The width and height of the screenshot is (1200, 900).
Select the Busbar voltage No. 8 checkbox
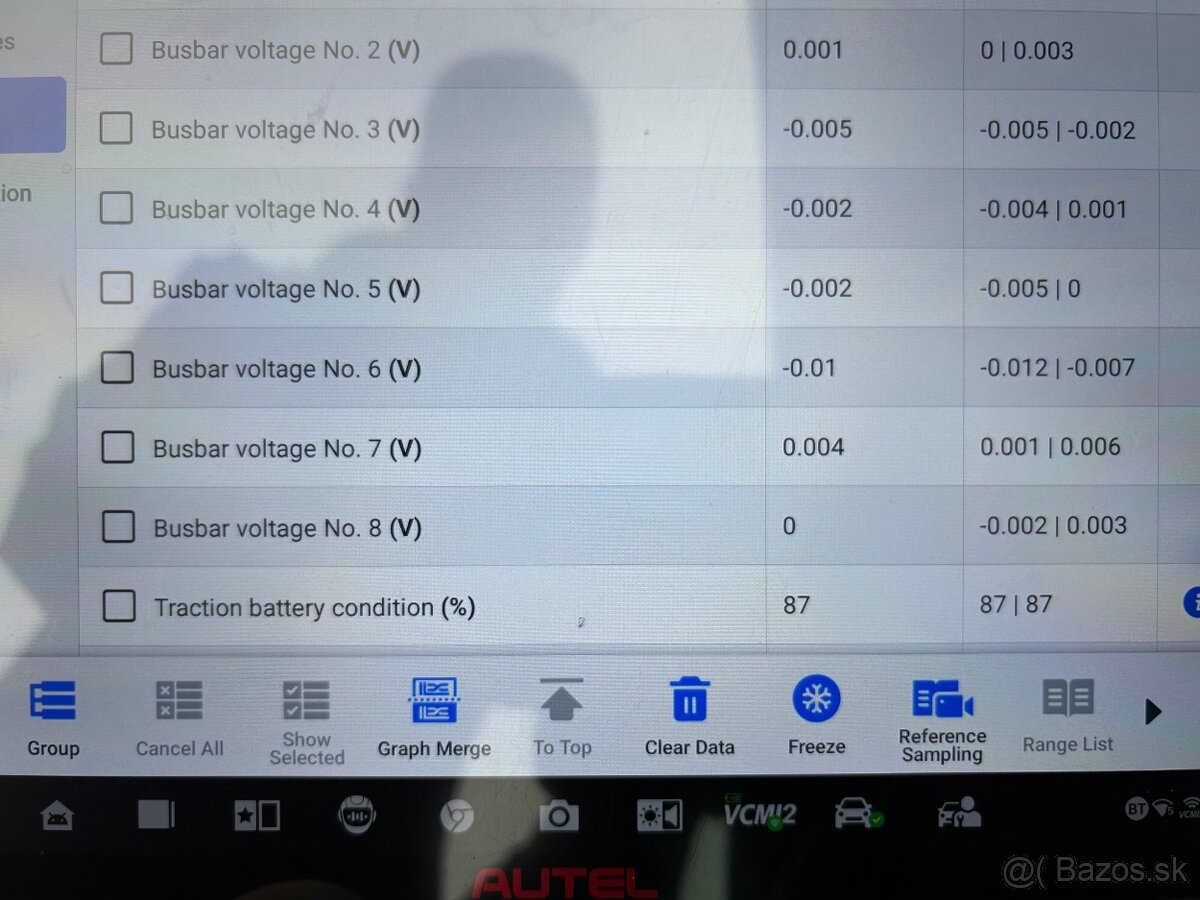118,526
